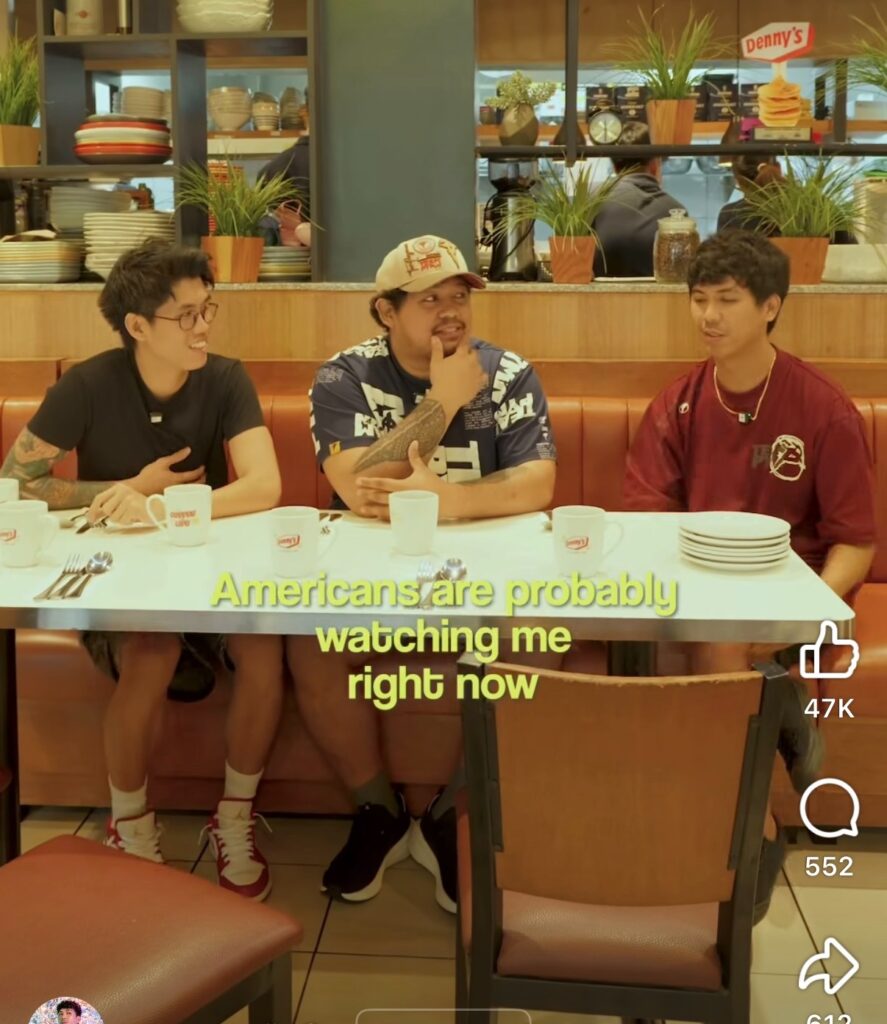Open the comments on this video
This screenshot has width=887, height=1024.
[829, 808]
